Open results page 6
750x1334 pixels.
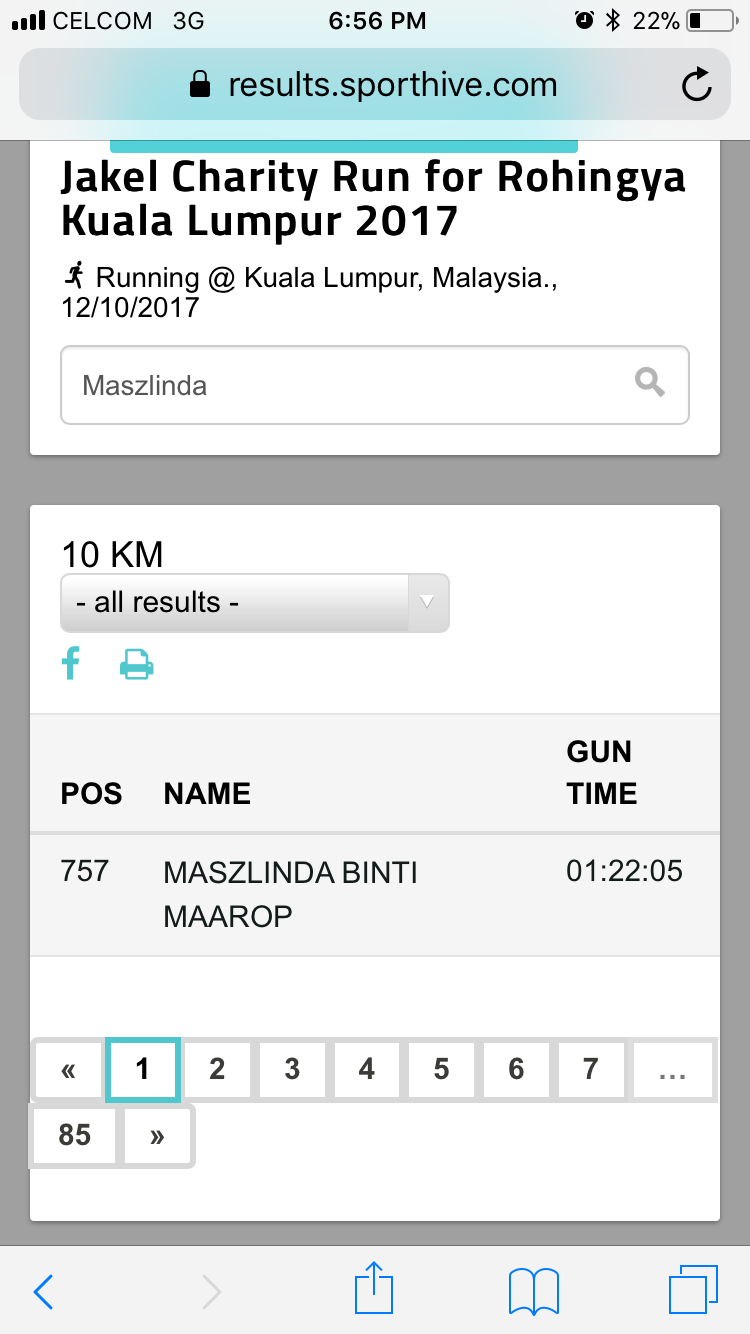click(x=516, y=1070)
